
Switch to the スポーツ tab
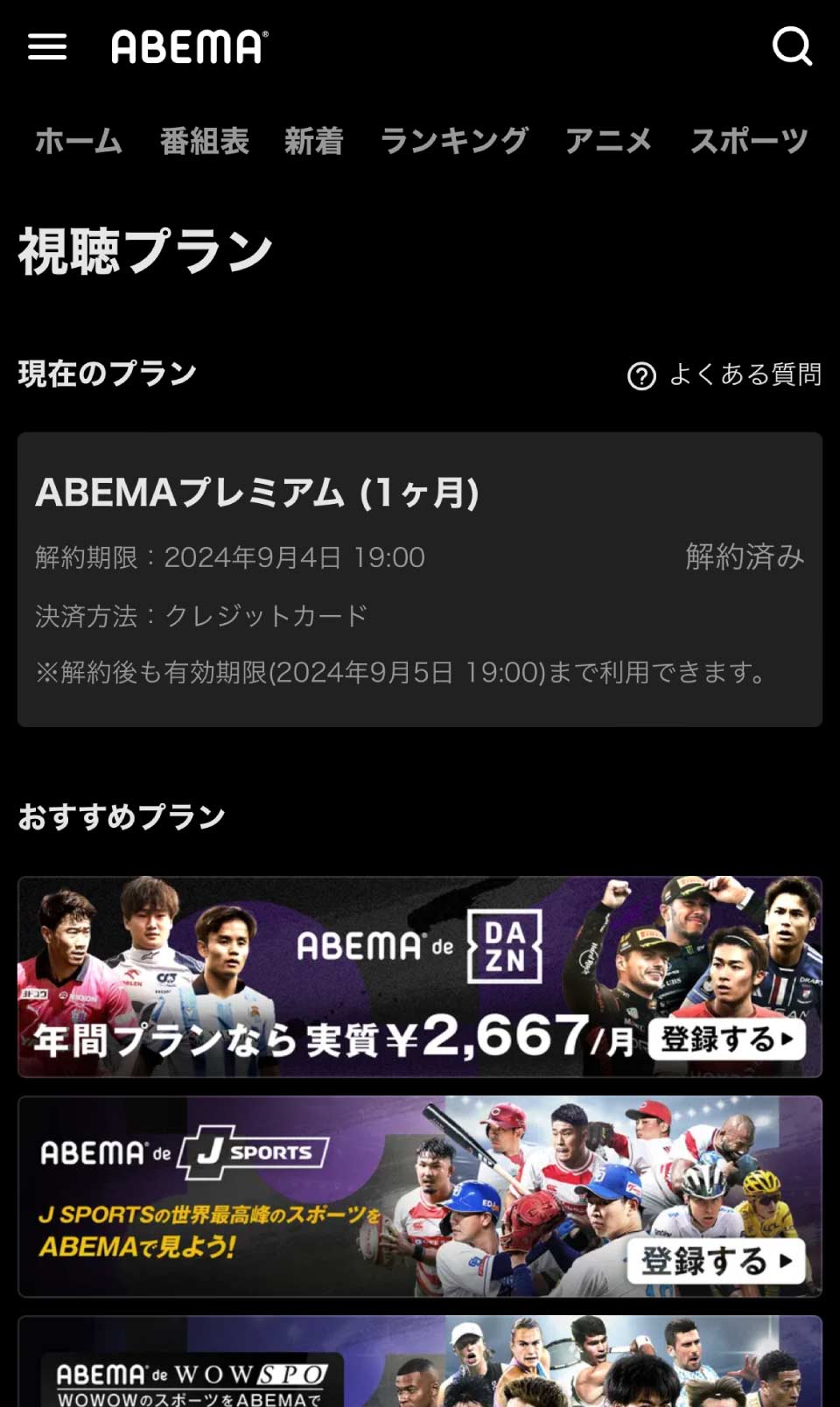(749, 141)
